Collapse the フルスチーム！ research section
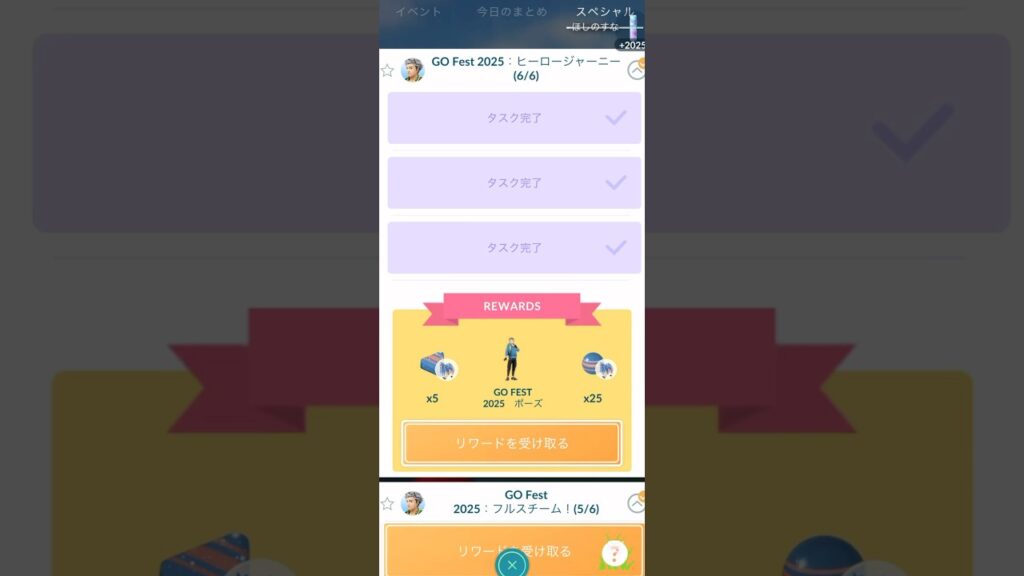This screenshot has height=576, width=1024. click(x=635, y=503)
